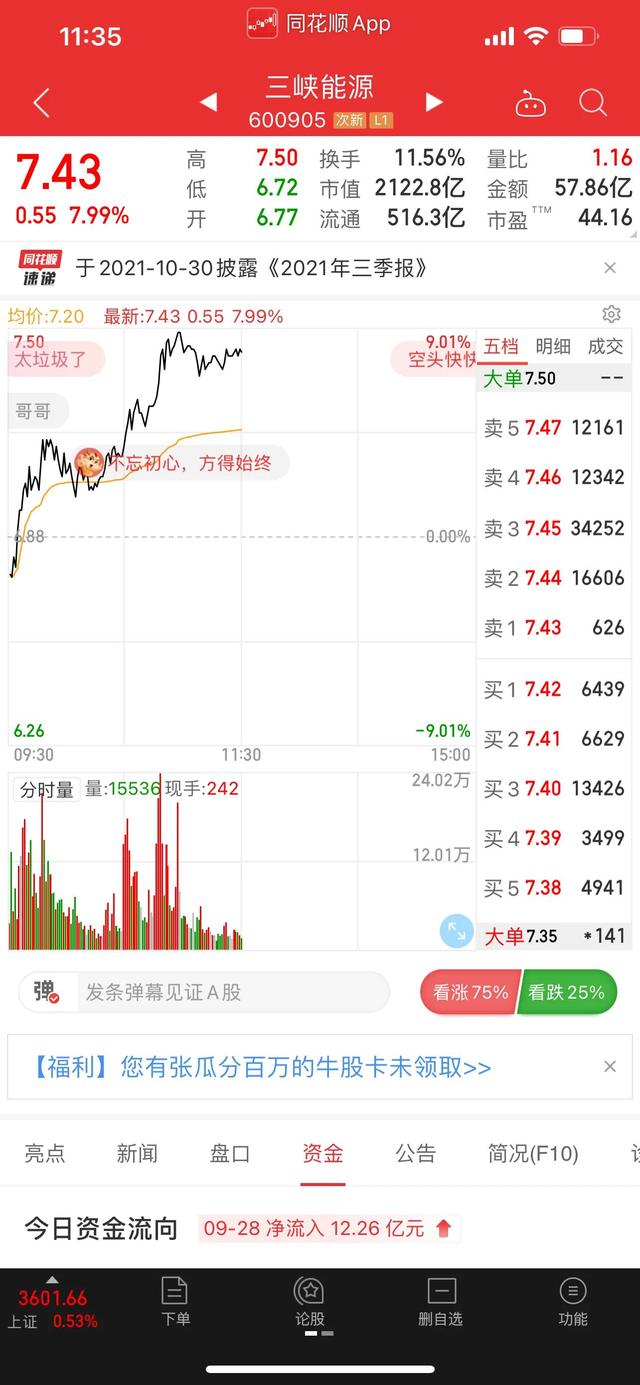The width and height of the screenshot is (640, 1385).
Task: Open chart settings gear
Action: point(612,314)
